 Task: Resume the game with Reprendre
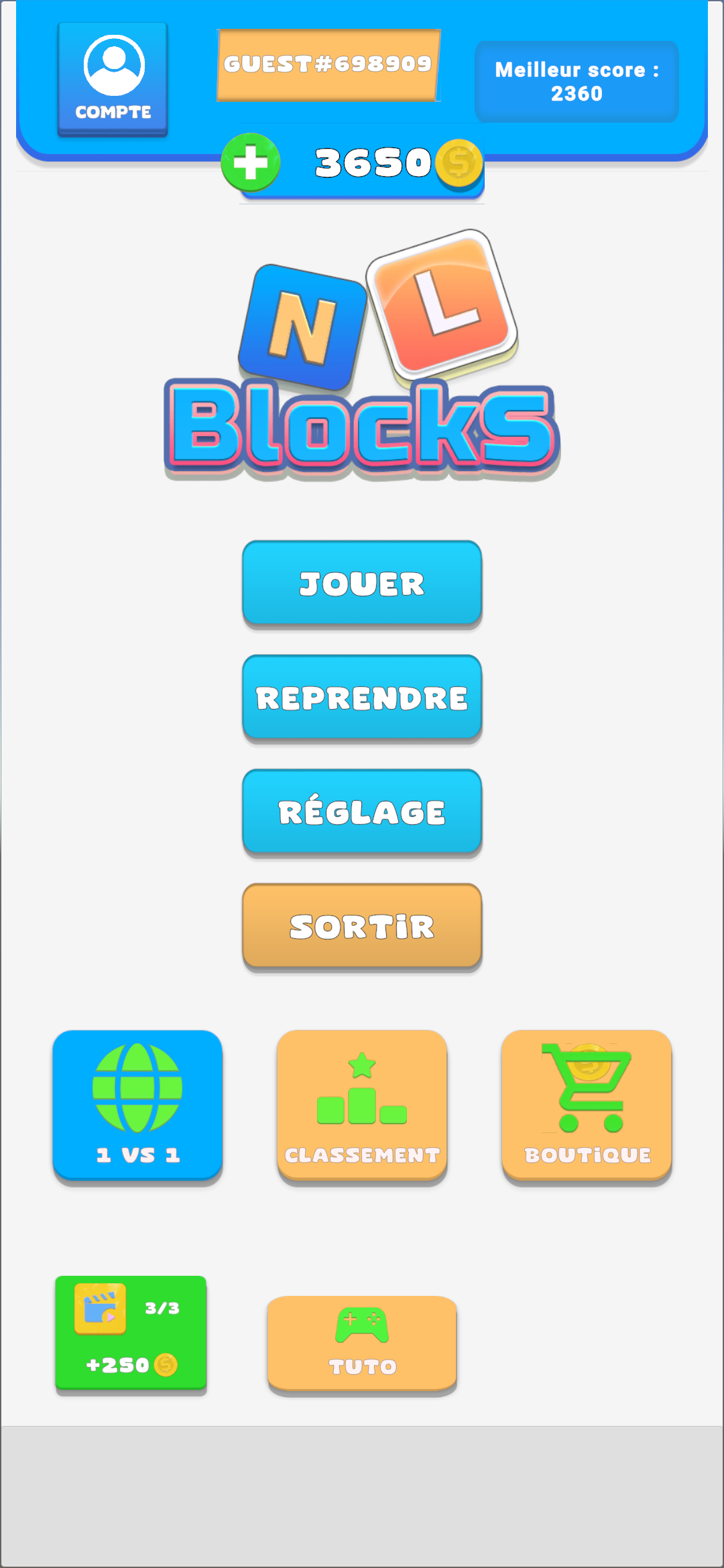(x=362, y=698)
